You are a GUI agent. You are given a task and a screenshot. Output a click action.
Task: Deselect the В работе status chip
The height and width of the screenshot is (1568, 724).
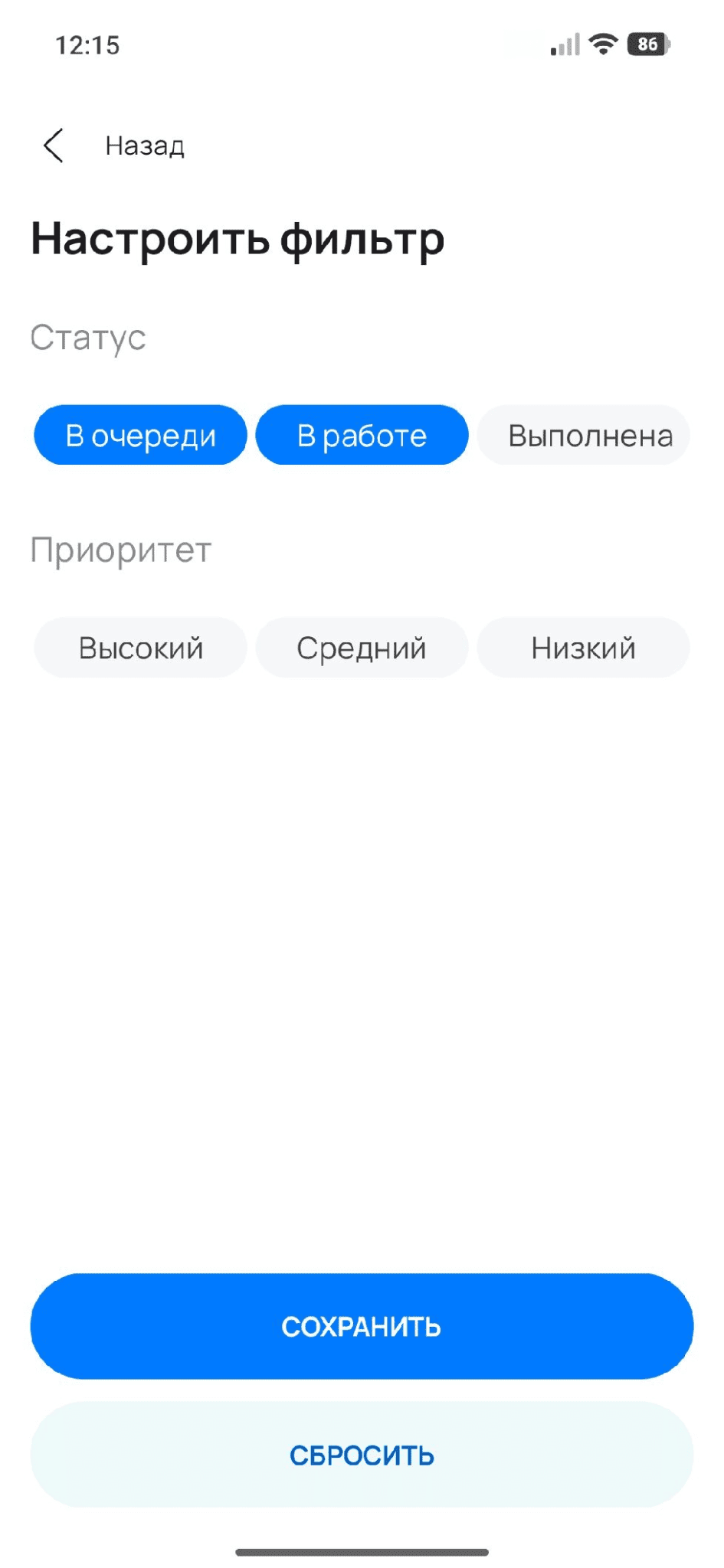[362, 435]
